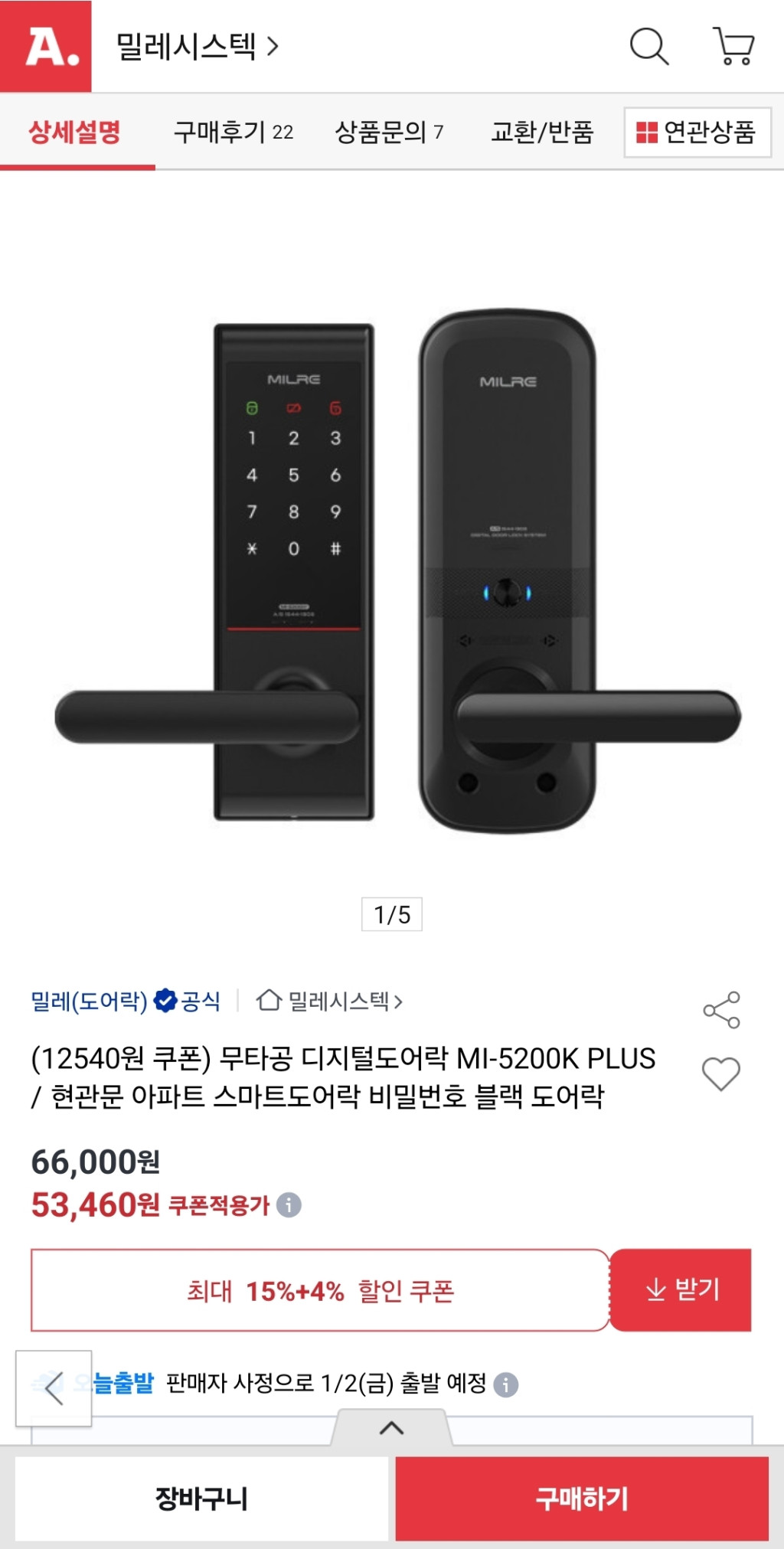Expand the bottom options panel

tap(391, 1427)
